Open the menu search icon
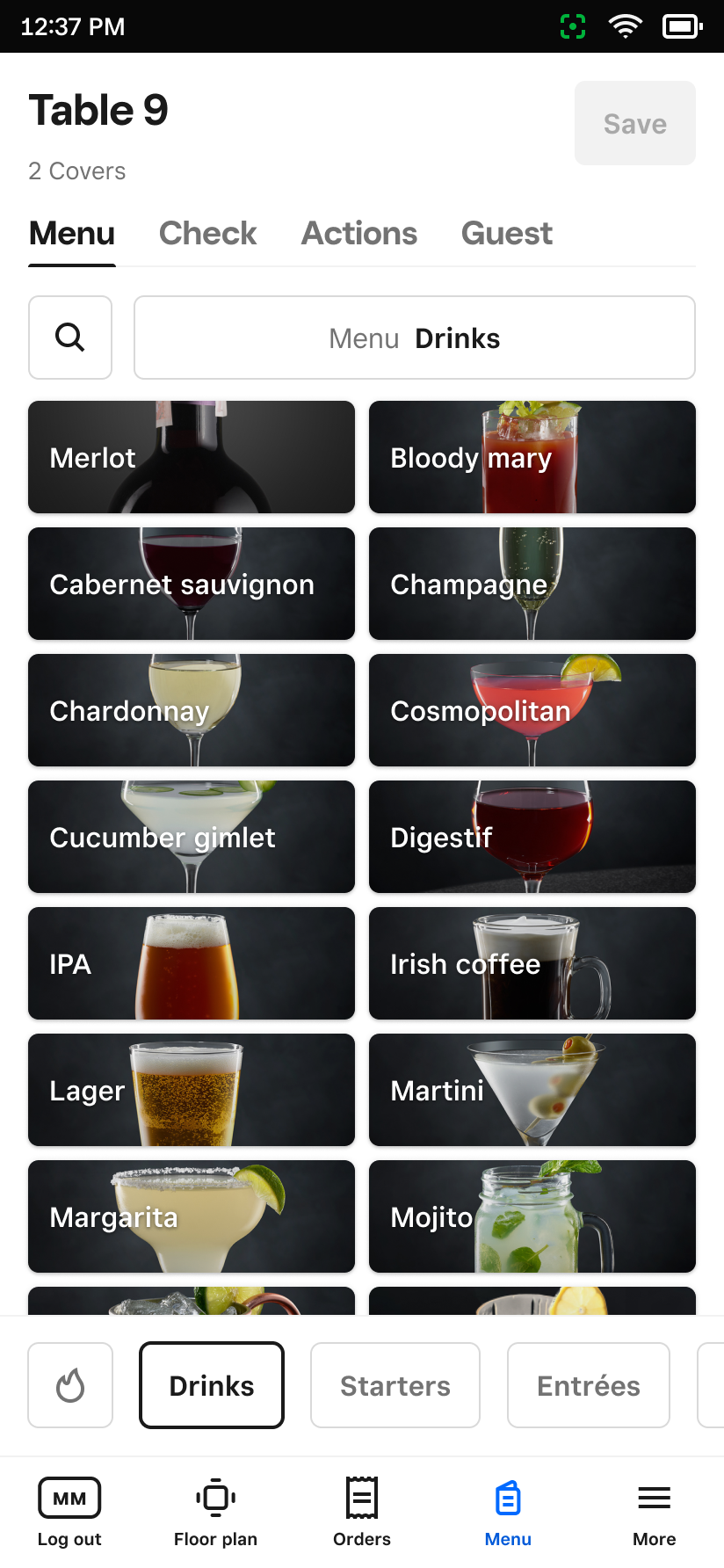The height and width of the screenshot is (1568, 724). (x=70, y=338)
